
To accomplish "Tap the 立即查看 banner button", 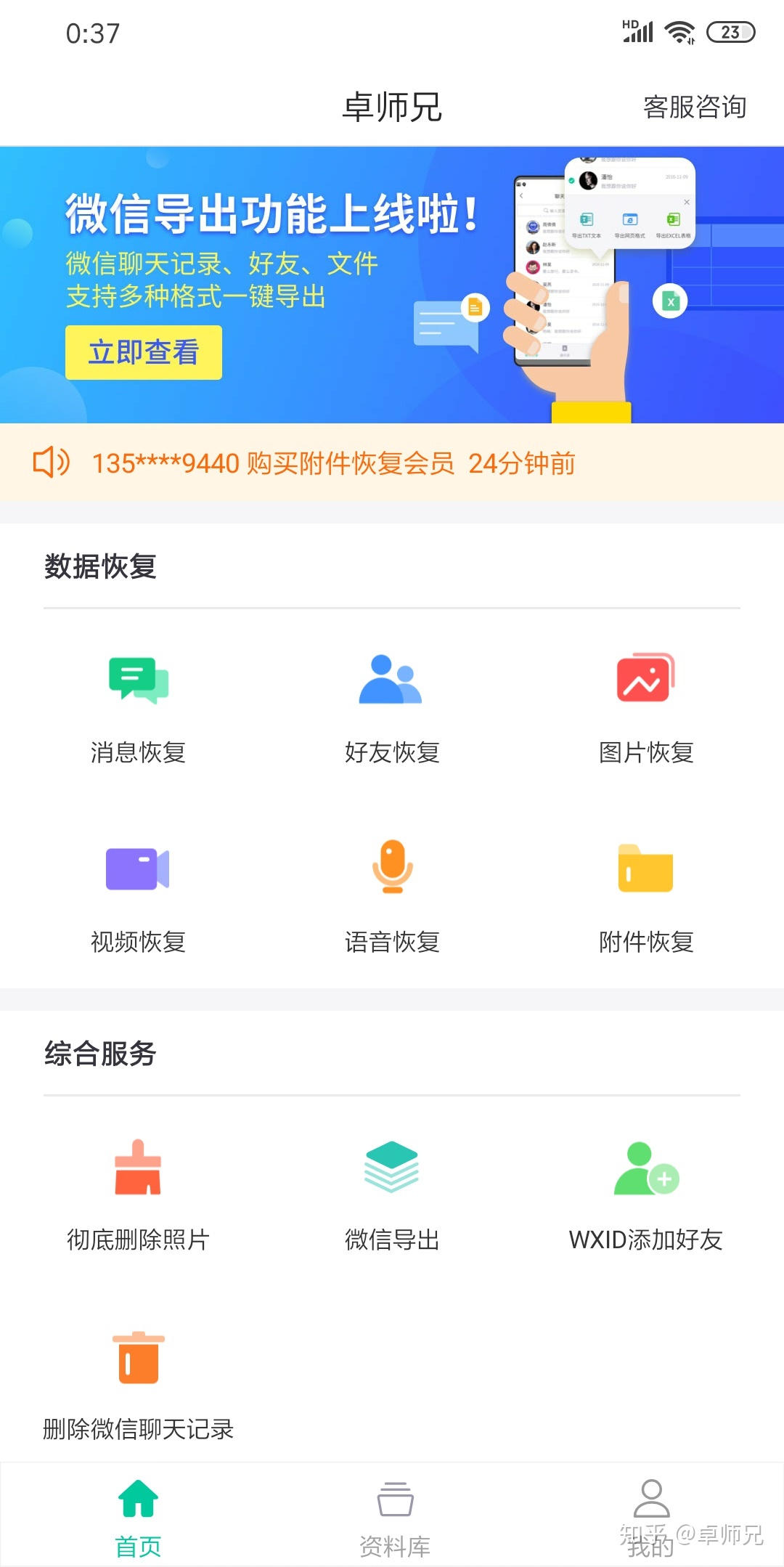I will [x=142, y=353].
